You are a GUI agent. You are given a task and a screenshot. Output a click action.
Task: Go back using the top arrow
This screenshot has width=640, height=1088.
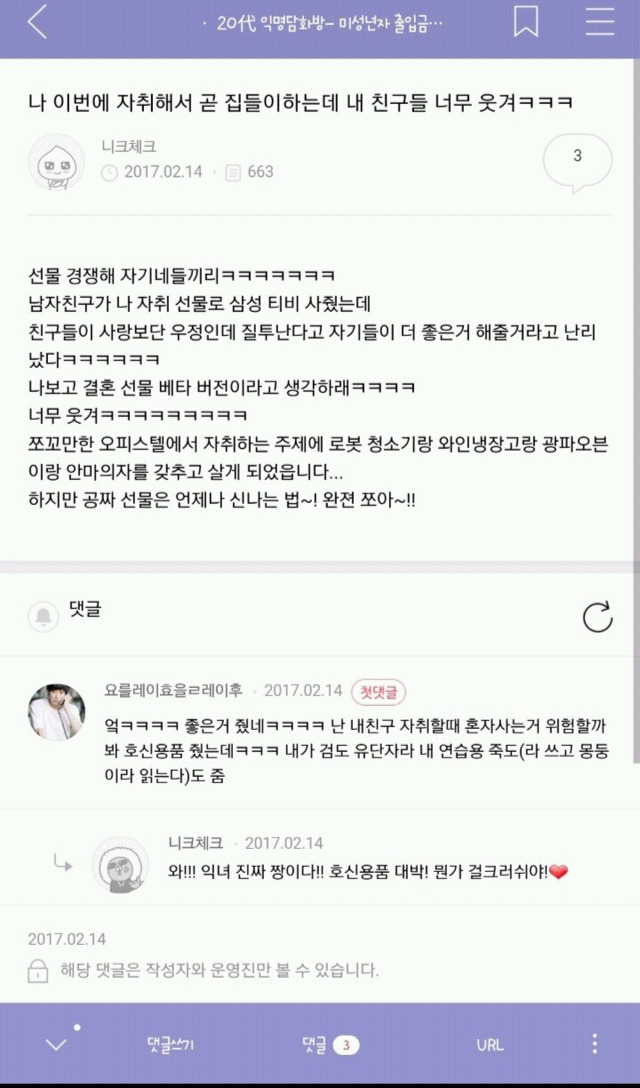pos(37,22)
